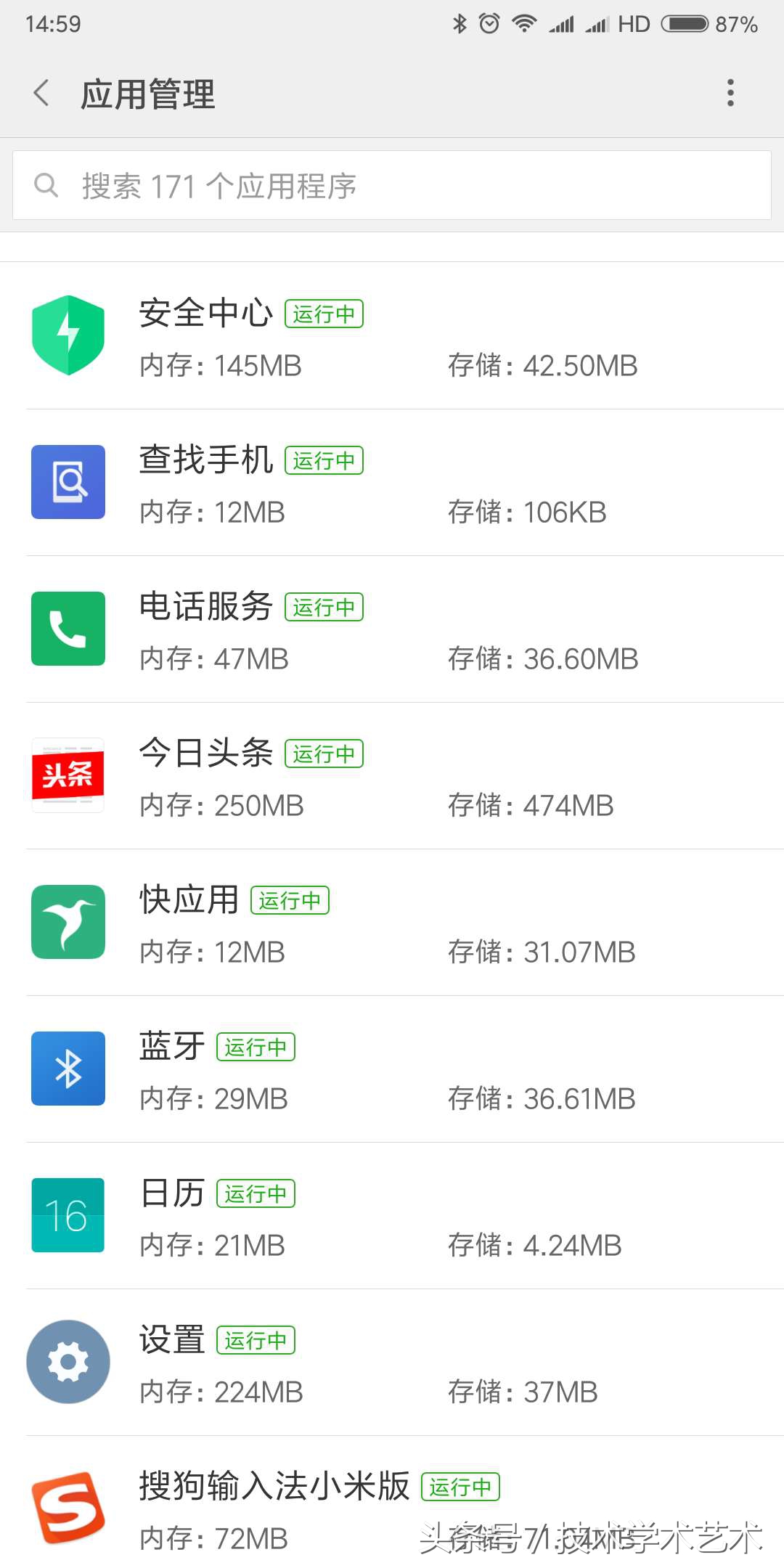
Task: Open the three-dot overflow menu
Action: click(x=730, y=93)
